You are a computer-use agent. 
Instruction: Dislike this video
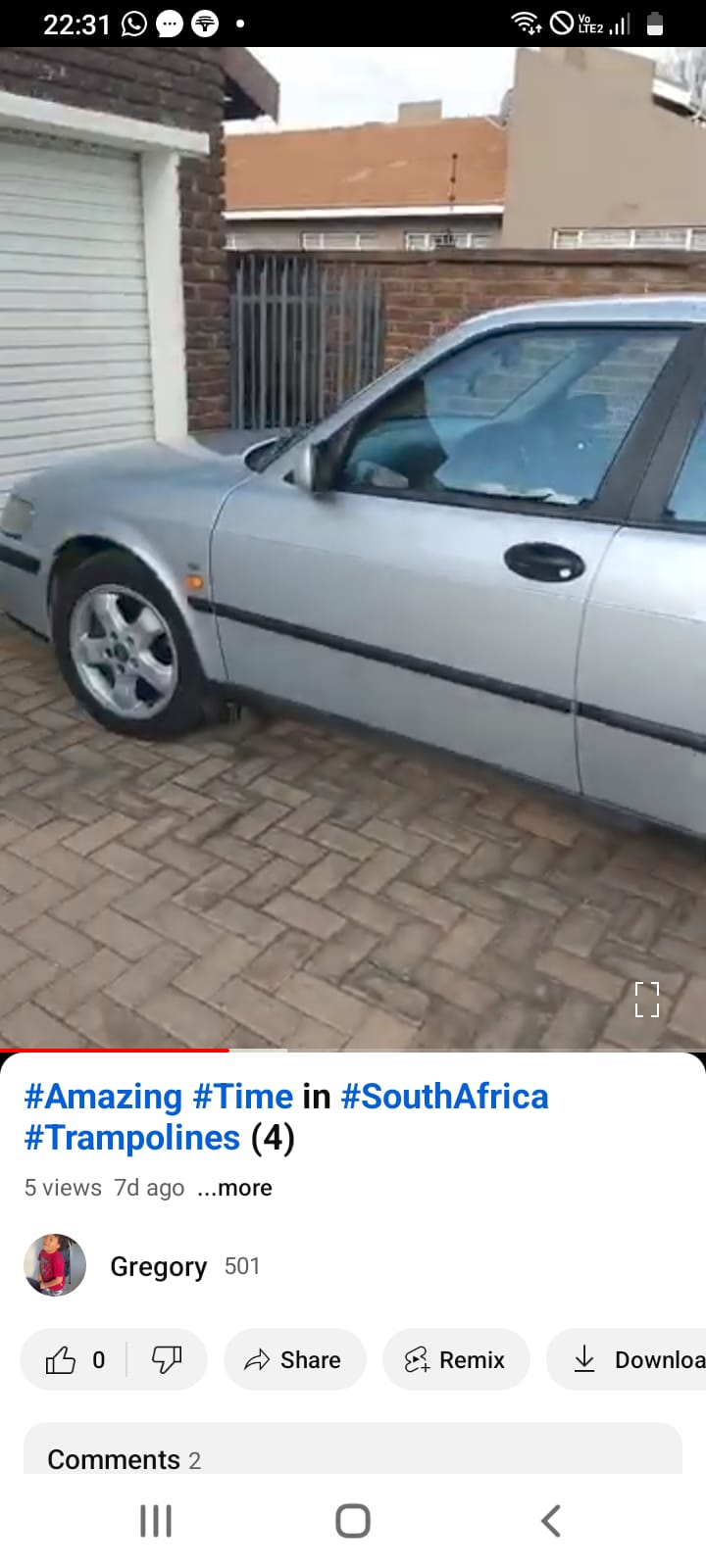coord(167,1359)
